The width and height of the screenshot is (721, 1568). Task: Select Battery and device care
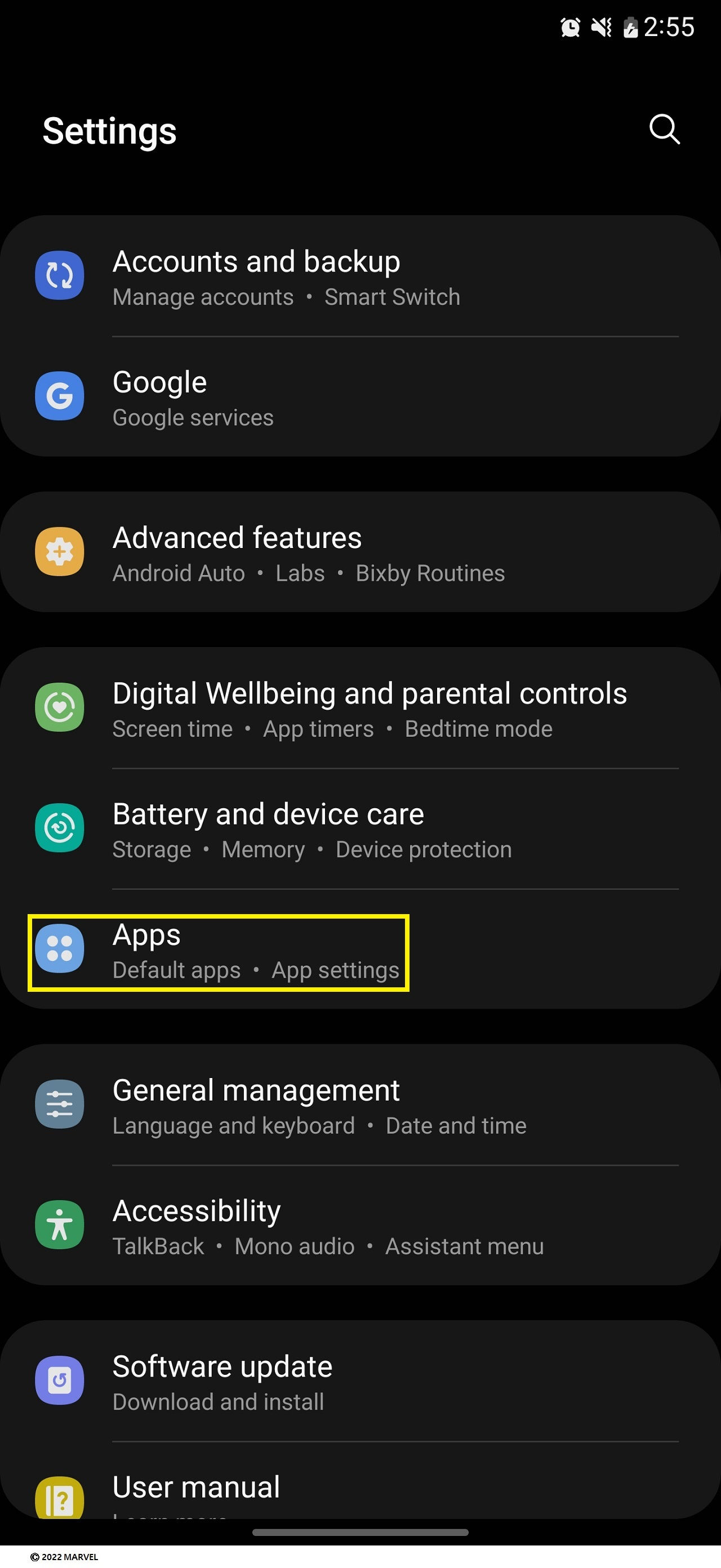359,829
